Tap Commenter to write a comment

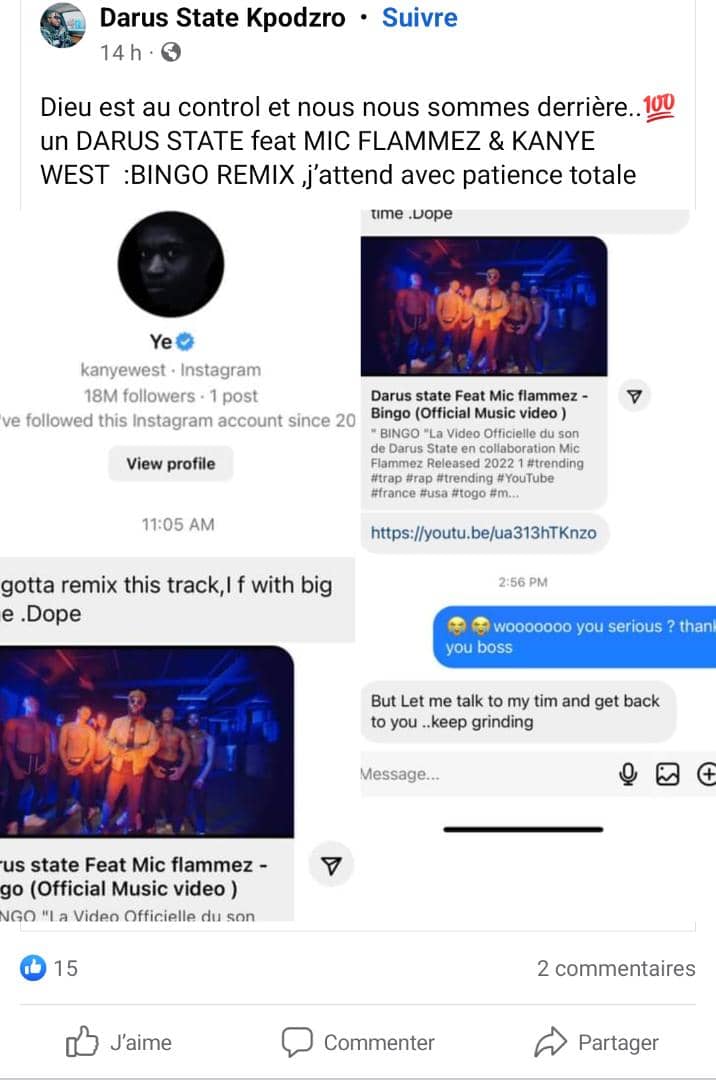(358, 1042)
